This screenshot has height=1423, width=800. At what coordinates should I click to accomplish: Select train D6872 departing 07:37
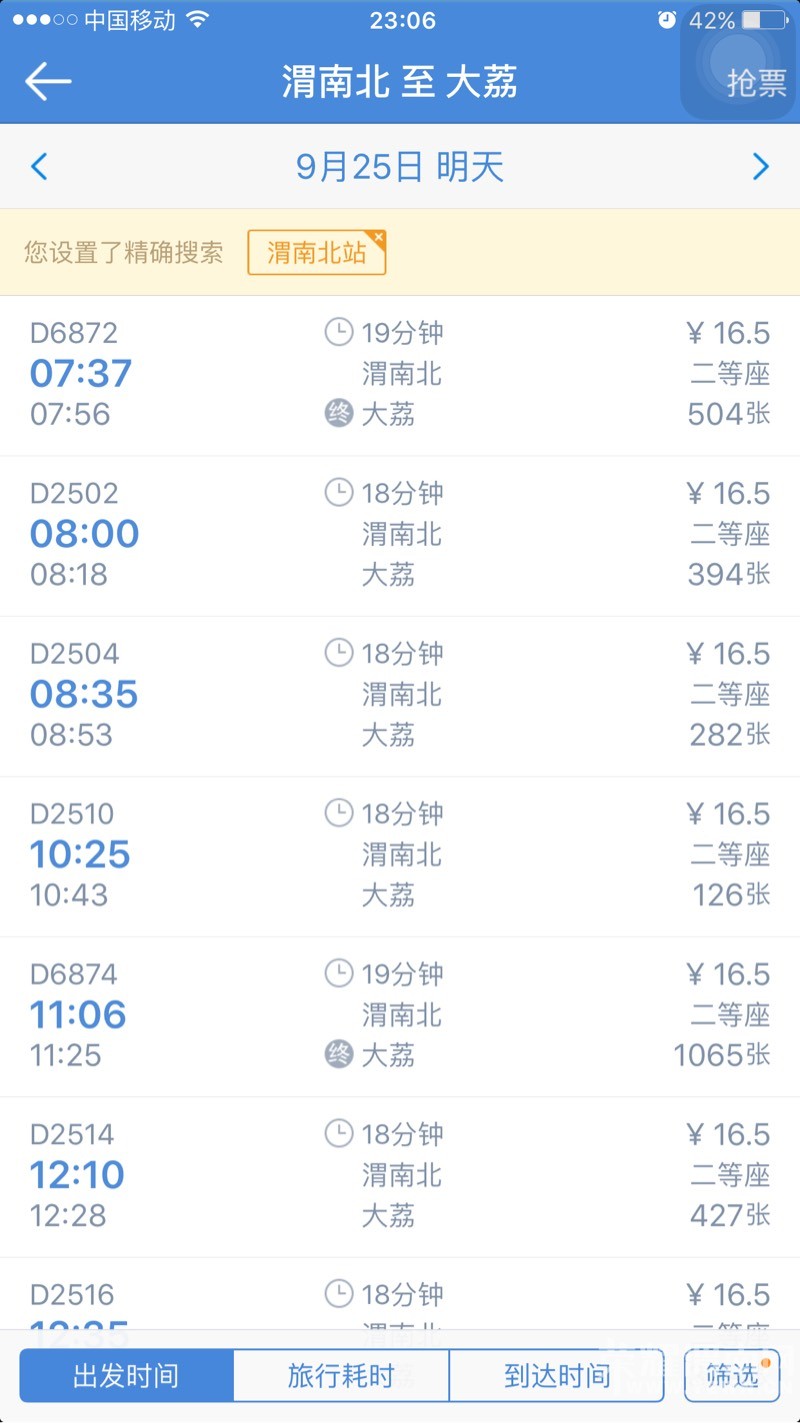[400, 375]
